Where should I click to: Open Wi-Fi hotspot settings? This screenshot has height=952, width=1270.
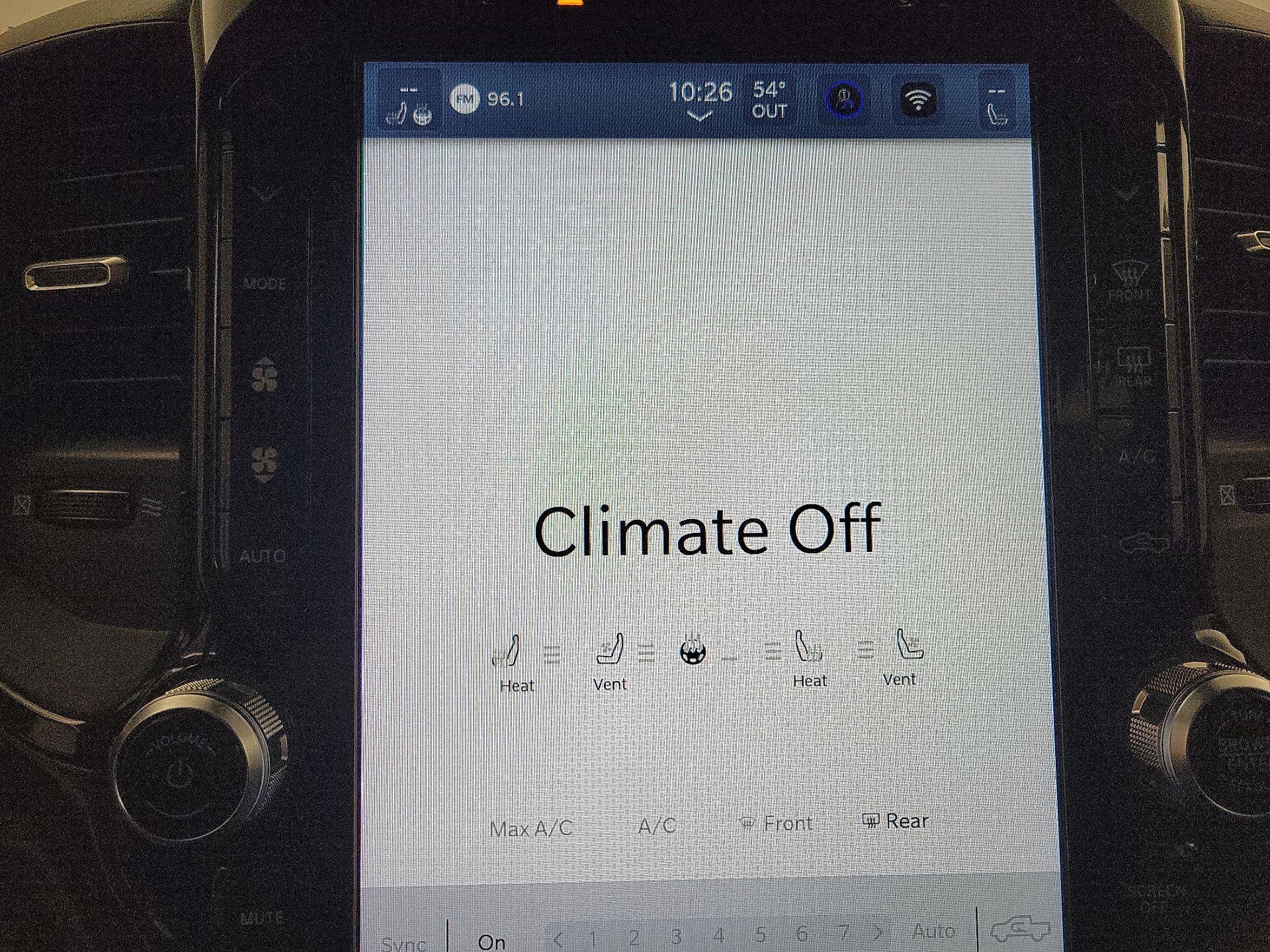tap(917, 100)
